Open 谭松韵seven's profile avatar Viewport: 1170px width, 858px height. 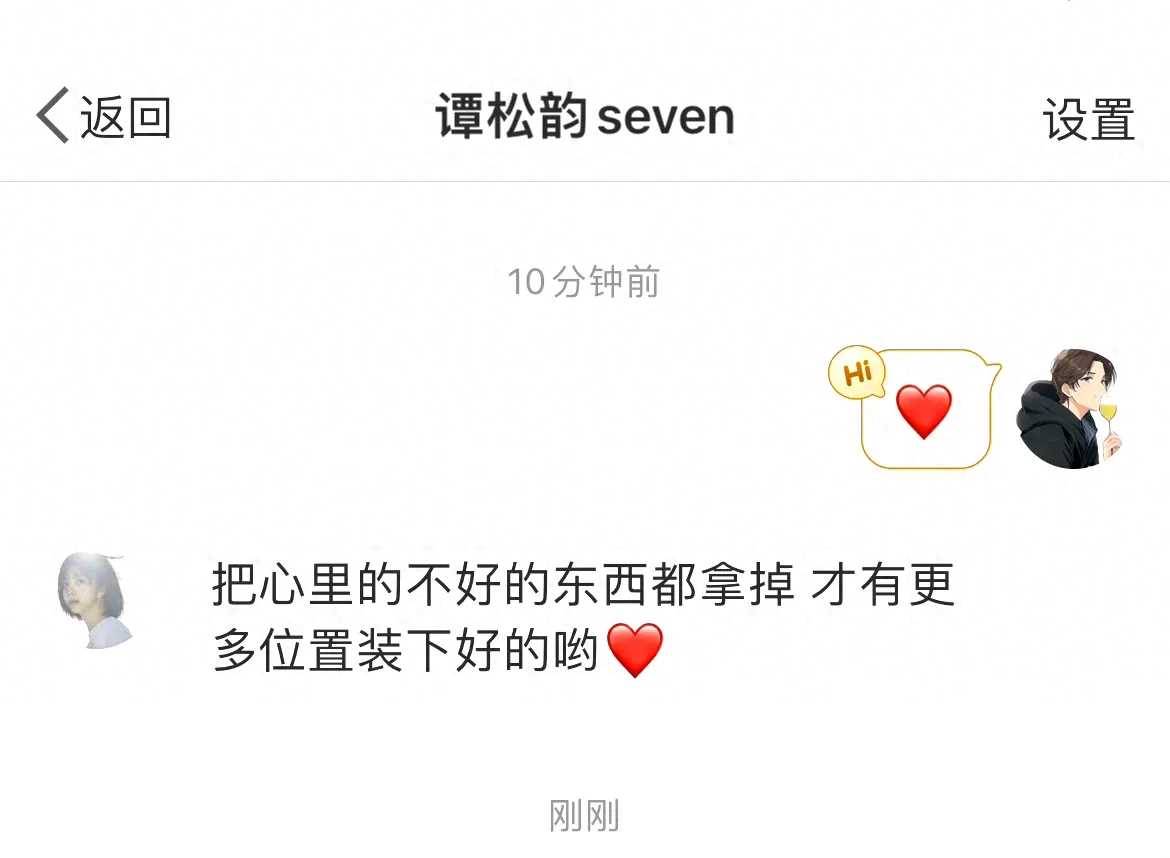pyautogui.click(x=96, y=600)
